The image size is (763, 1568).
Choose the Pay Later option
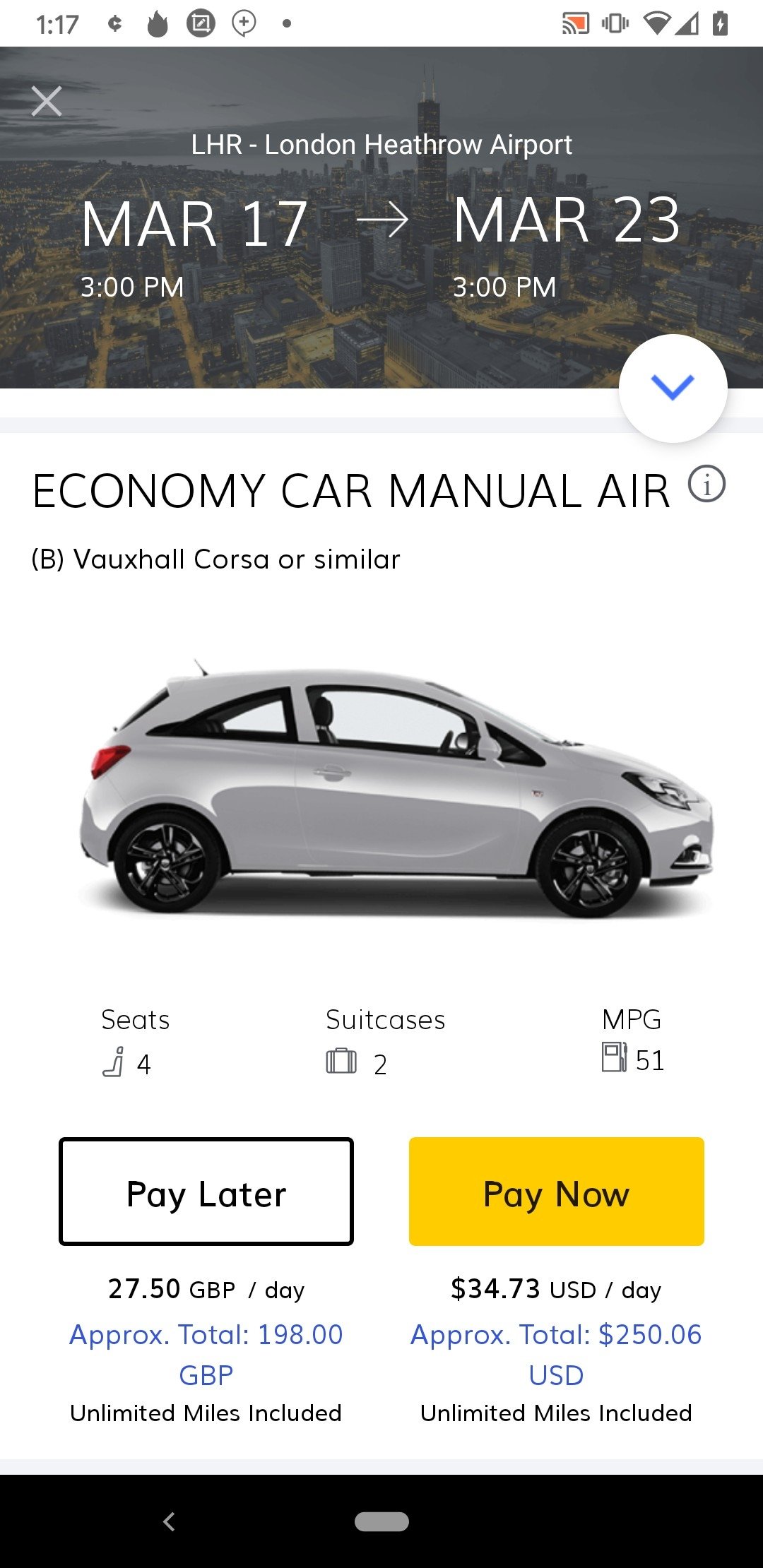point(206,1192)
